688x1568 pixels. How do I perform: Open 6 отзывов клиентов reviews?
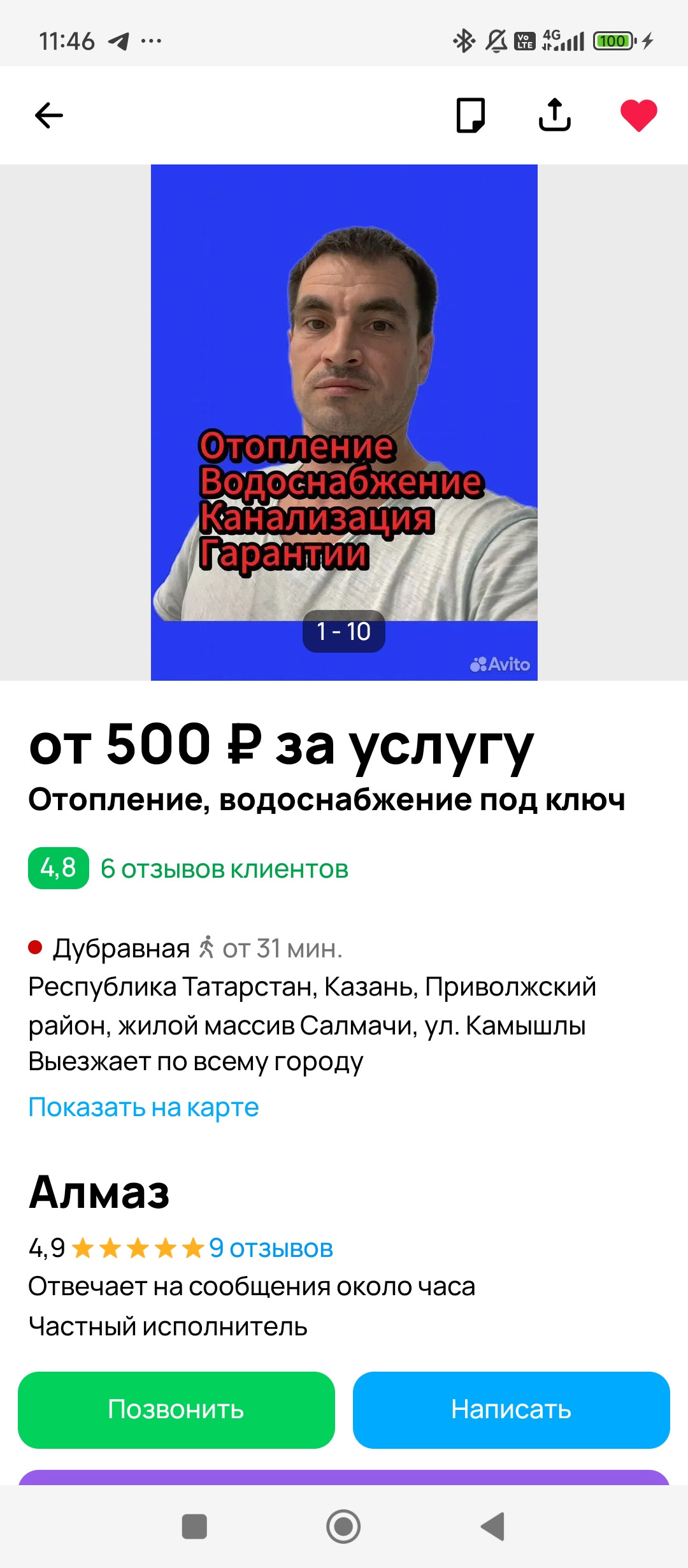(224, 869)
